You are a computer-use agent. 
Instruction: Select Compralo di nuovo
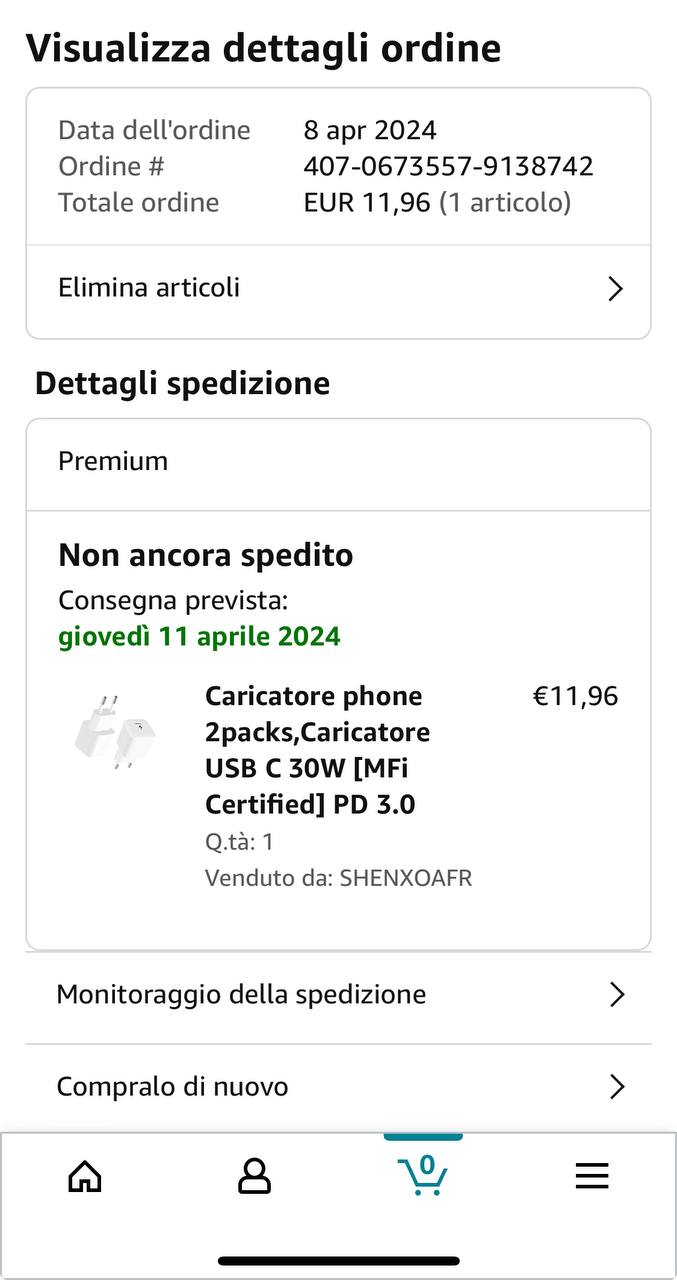(x=338, y=1087)
